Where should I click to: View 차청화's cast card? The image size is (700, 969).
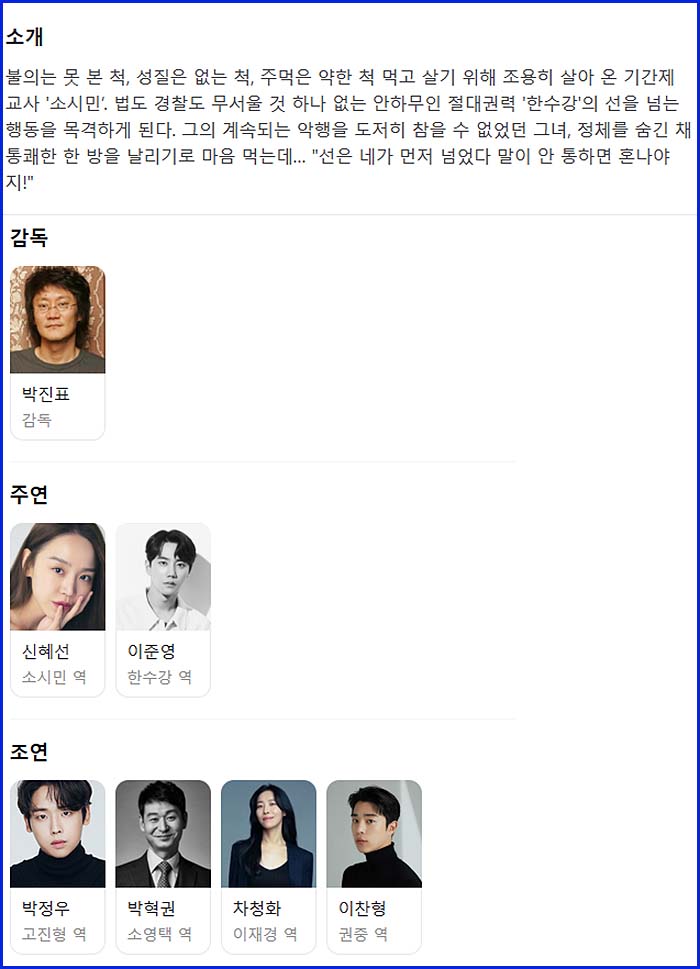tap(268, 866)
